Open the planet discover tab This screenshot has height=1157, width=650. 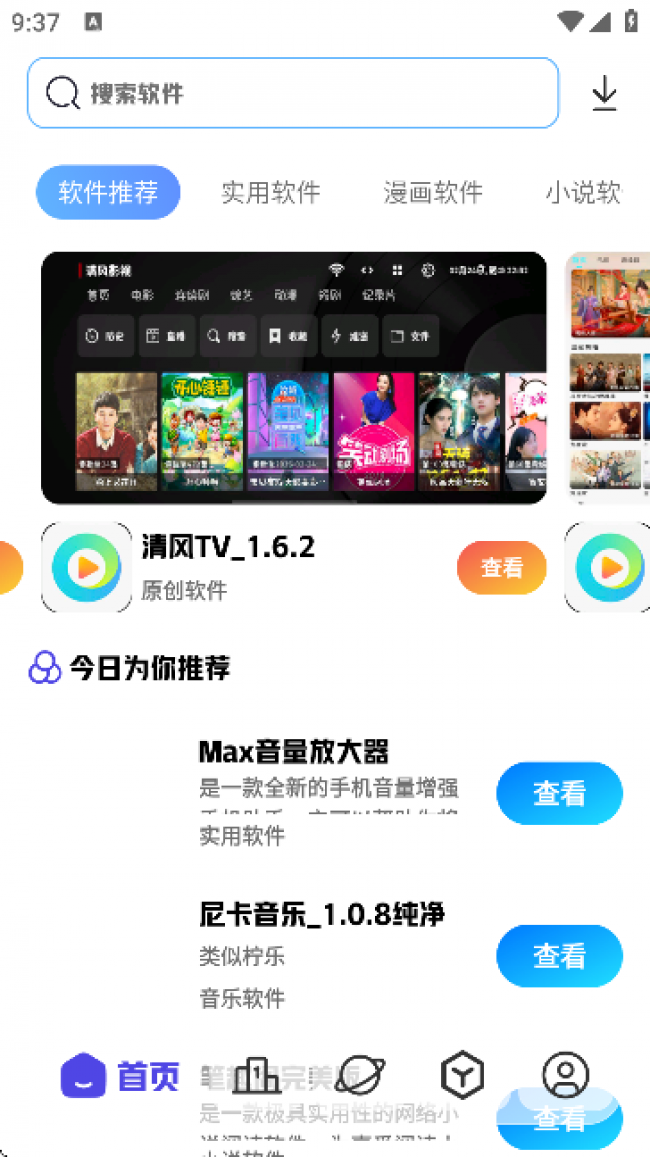tap(360, 1076)
